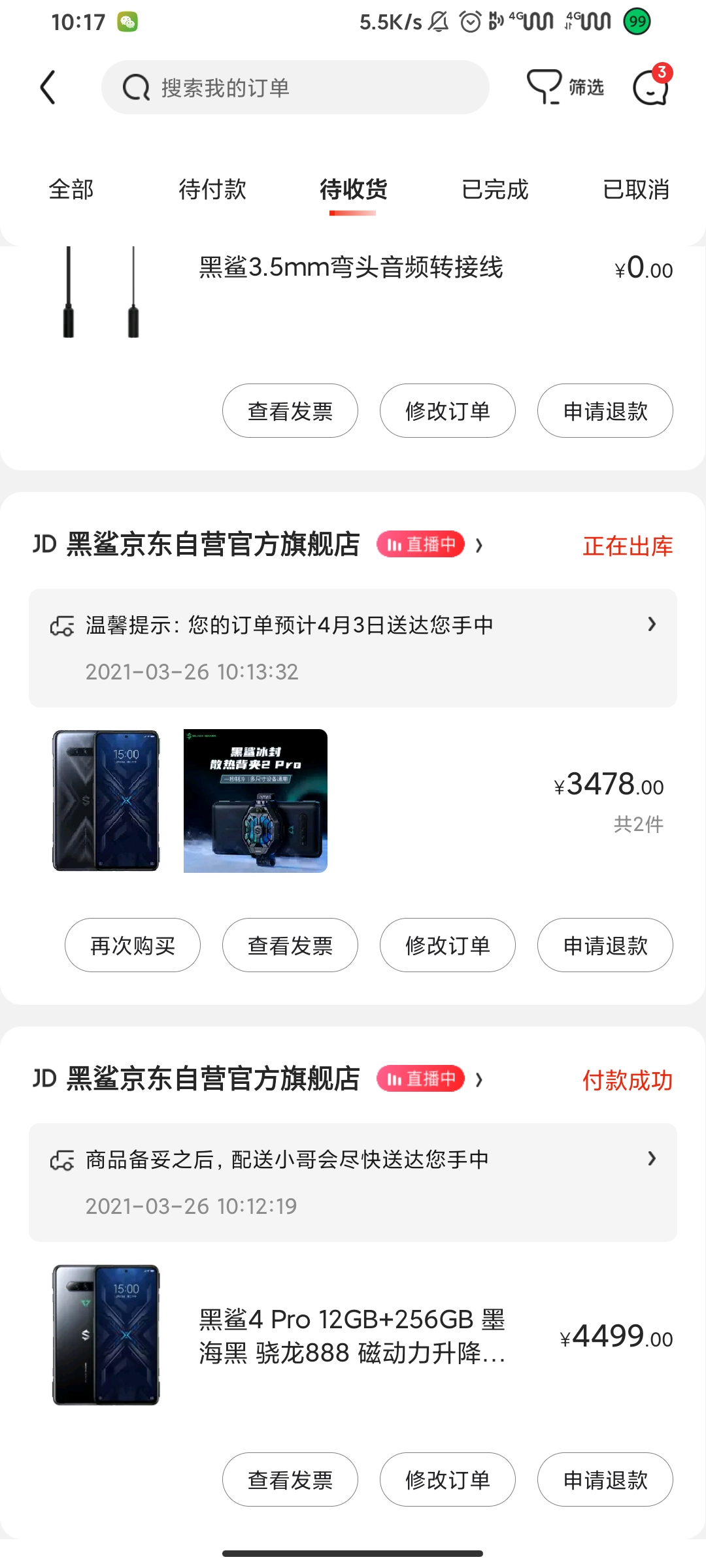
Task: Switch to the 已取消 tab
Action: click(x=636, y=189)
